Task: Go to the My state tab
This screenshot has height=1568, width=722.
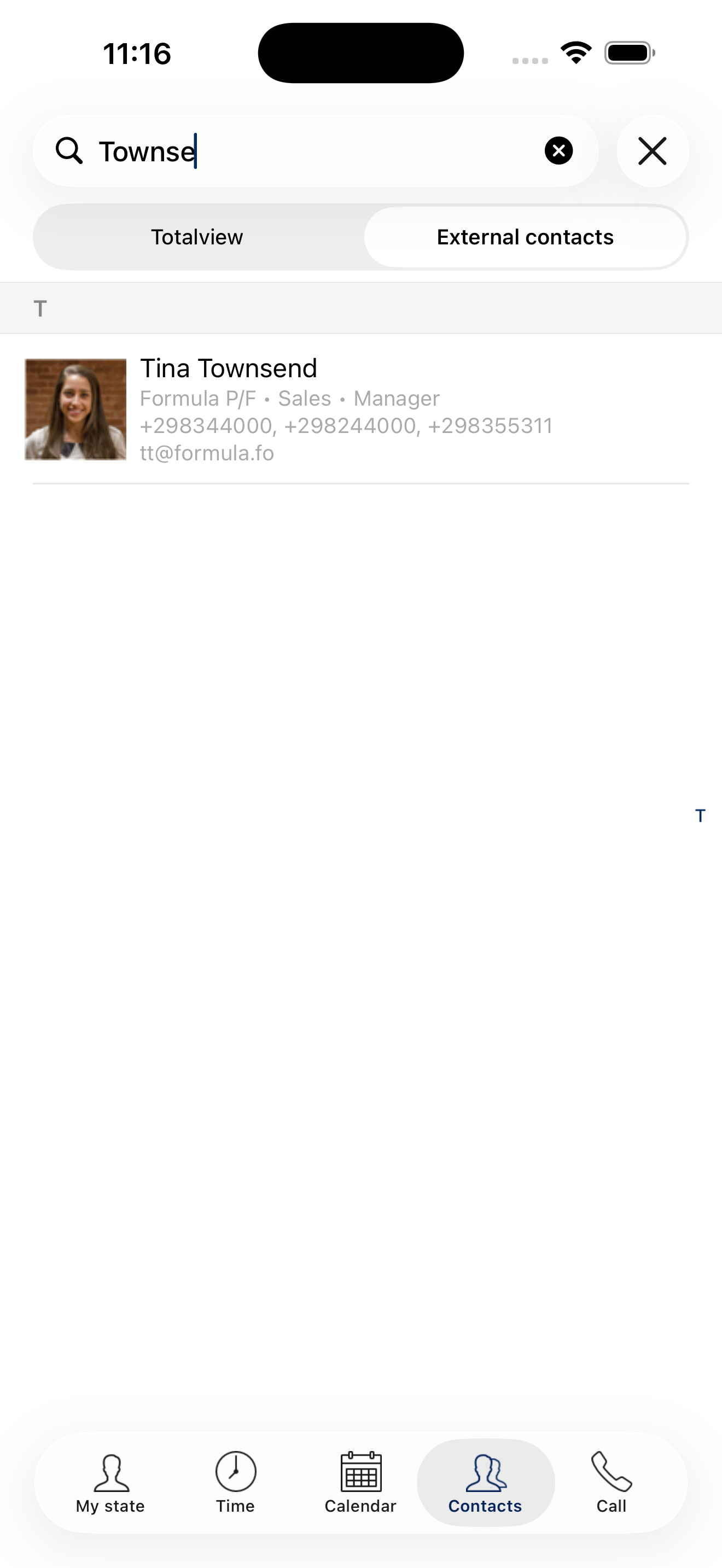Action: pyautogui.click(x=110, y=1482)
